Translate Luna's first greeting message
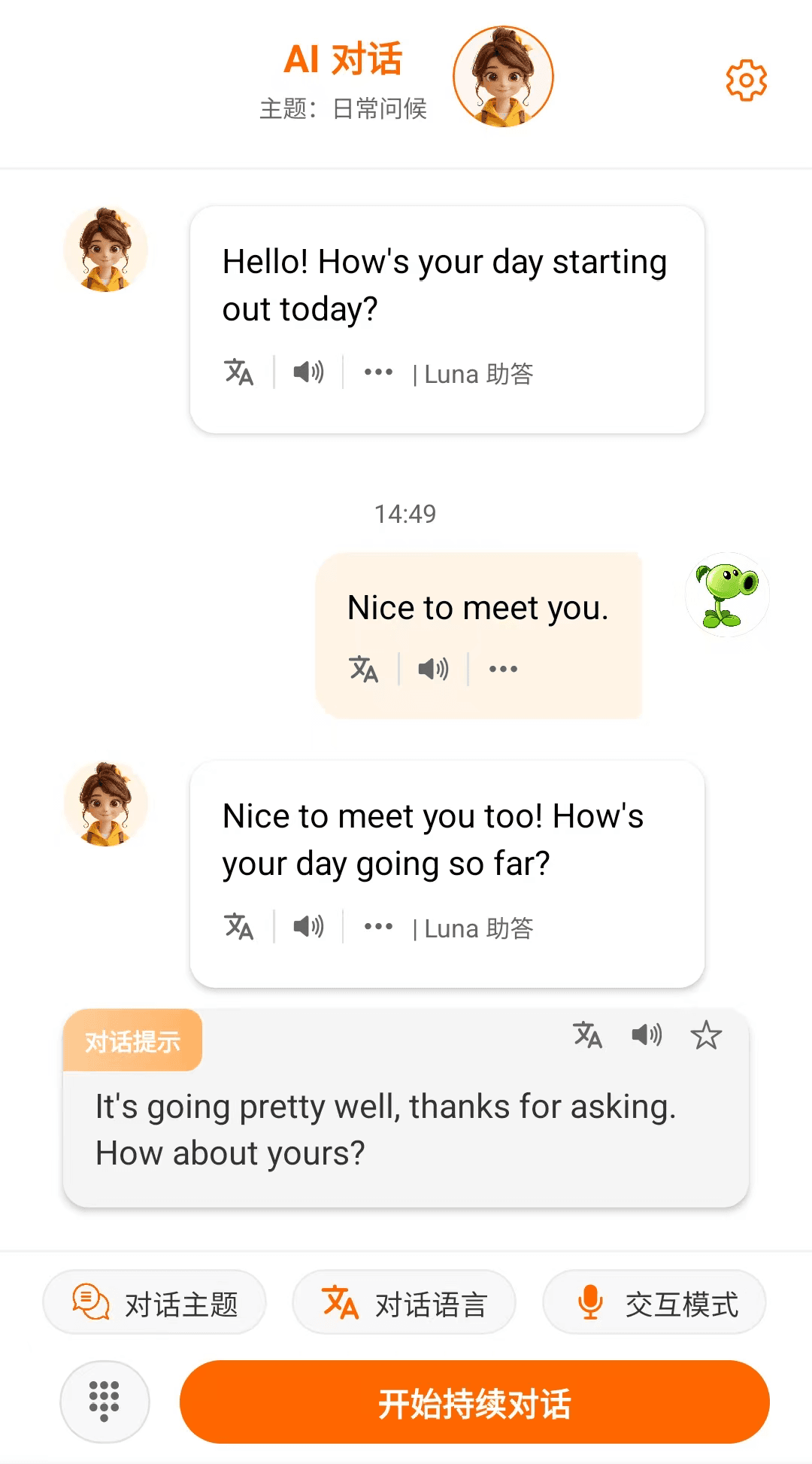Viewport: 812px width, 1464px height. tap(238, 372)
